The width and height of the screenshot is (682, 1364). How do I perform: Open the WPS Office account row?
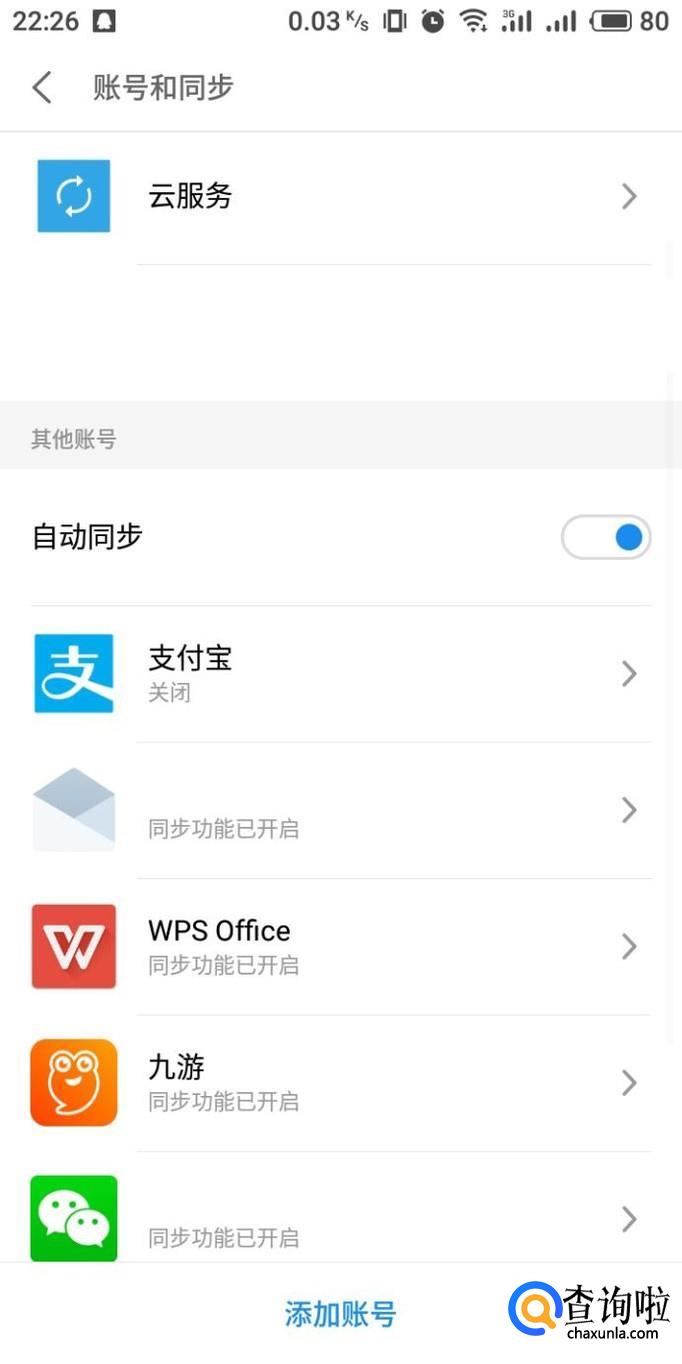click(x=340, y=946)
